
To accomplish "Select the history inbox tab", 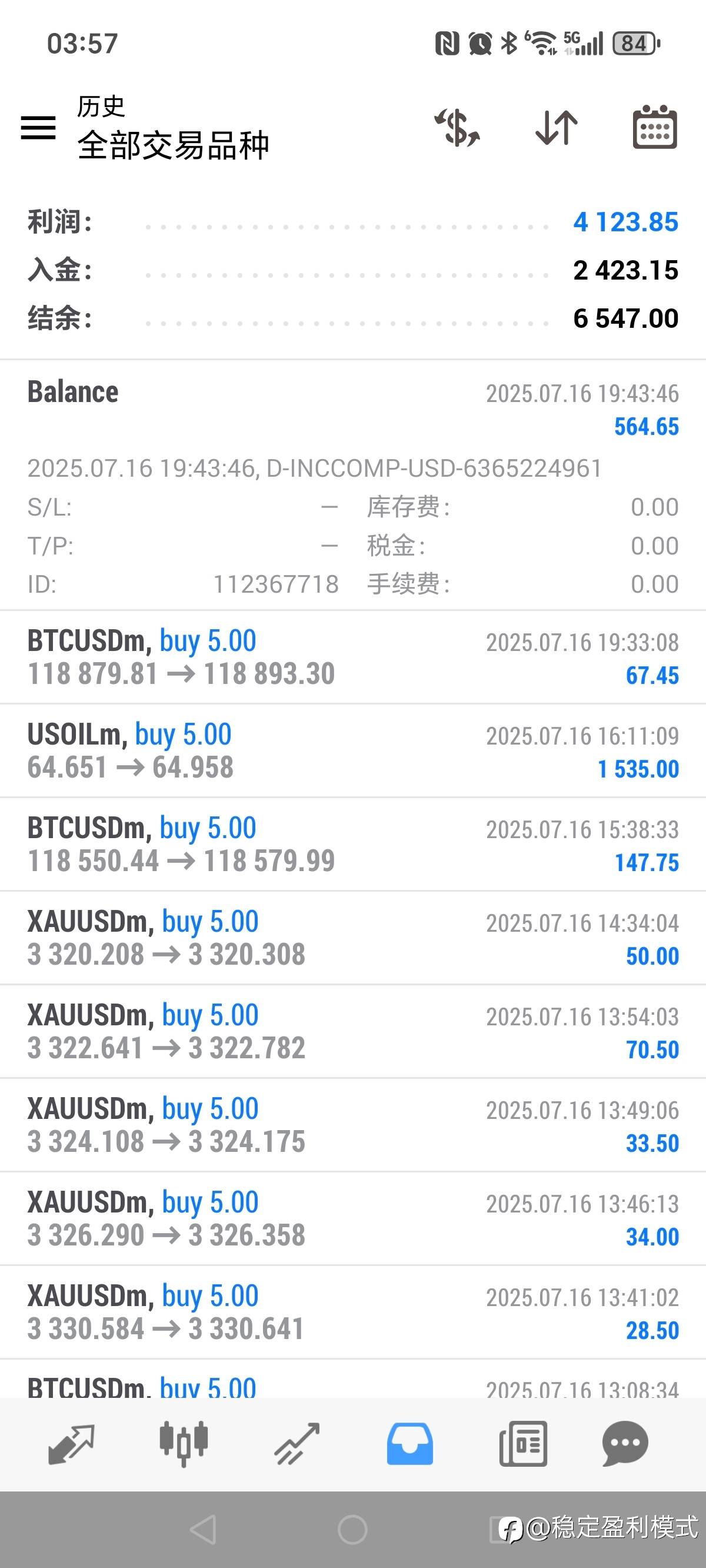I will [x=409, y=1444].
